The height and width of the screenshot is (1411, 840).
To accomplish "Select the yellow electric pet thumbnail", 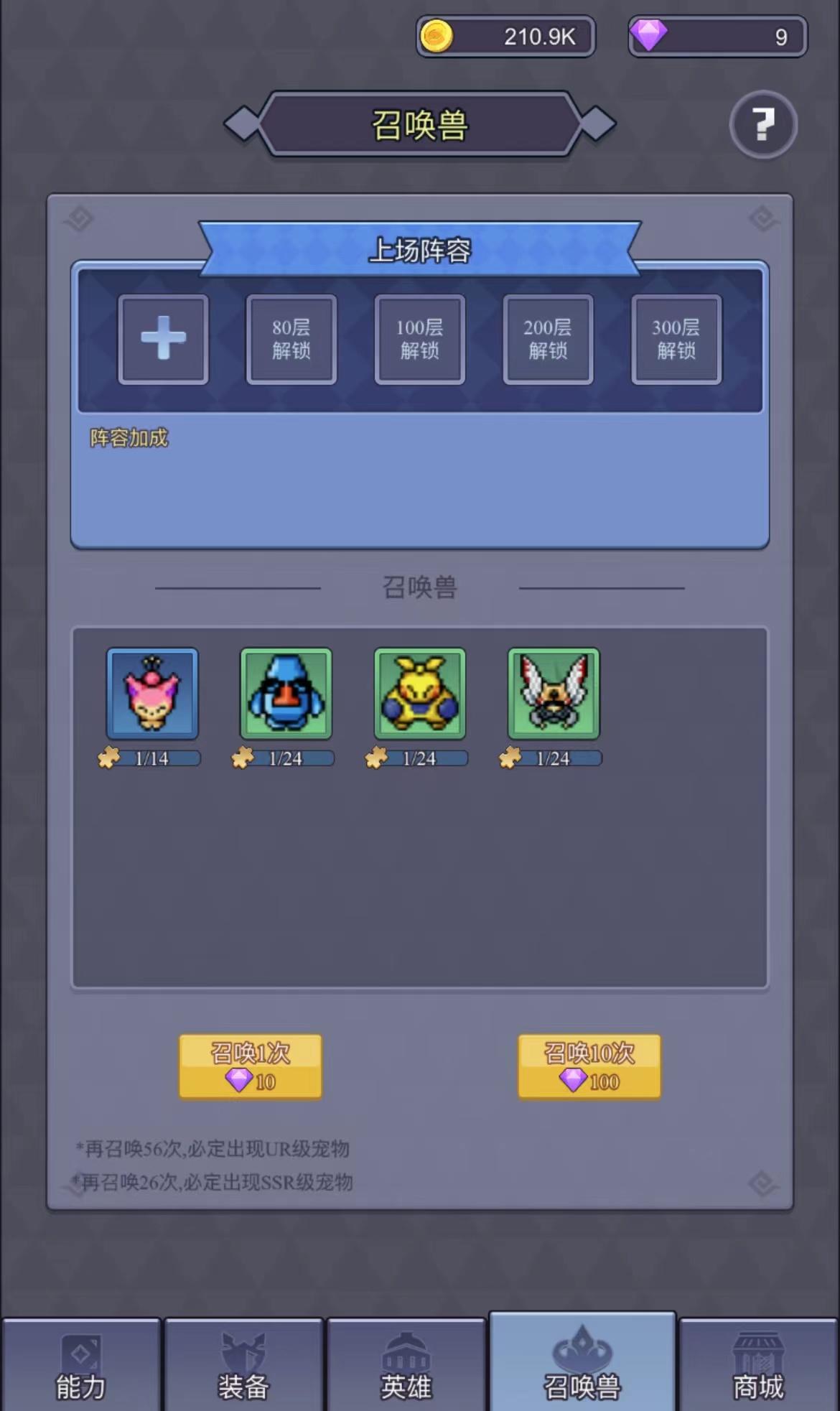I will point(418,694).
